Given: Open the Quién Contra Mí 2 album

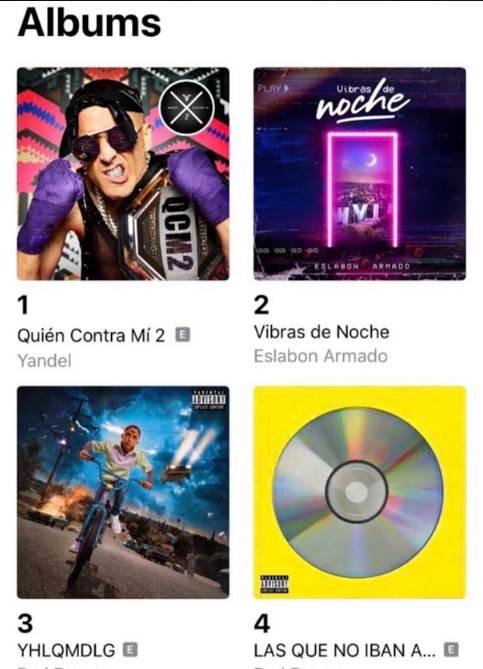Looking at the screenshot, I should click(123, 174).
